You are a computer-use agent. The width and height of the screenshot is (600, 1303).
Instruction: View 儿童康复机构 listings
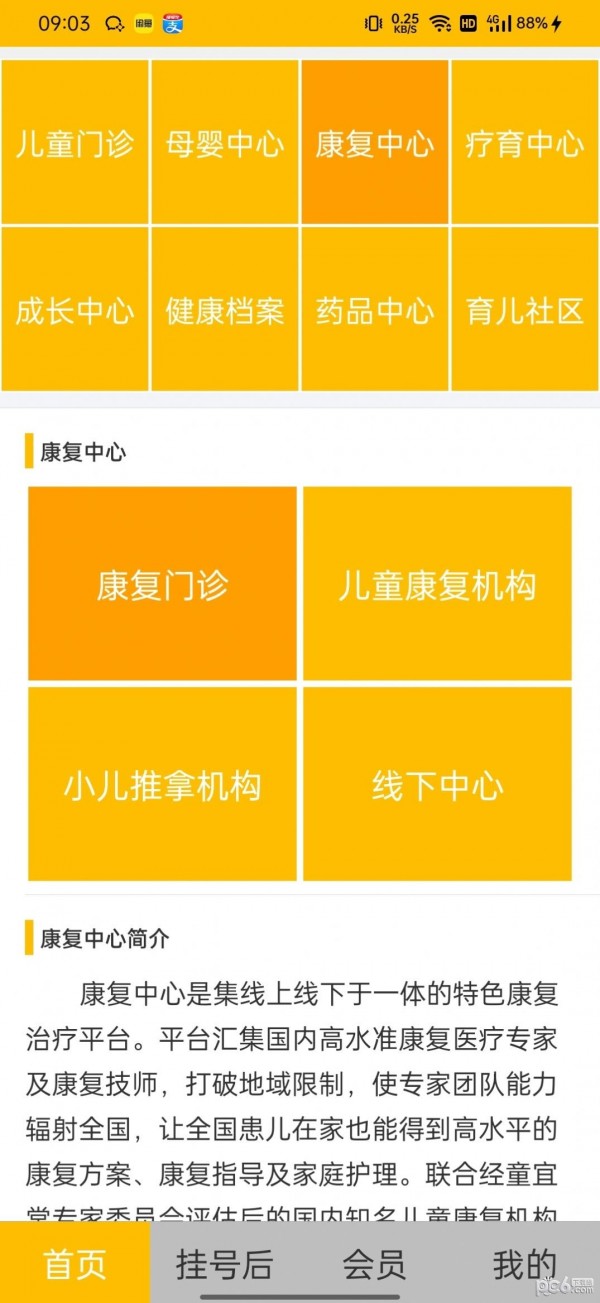coord(437,584)
